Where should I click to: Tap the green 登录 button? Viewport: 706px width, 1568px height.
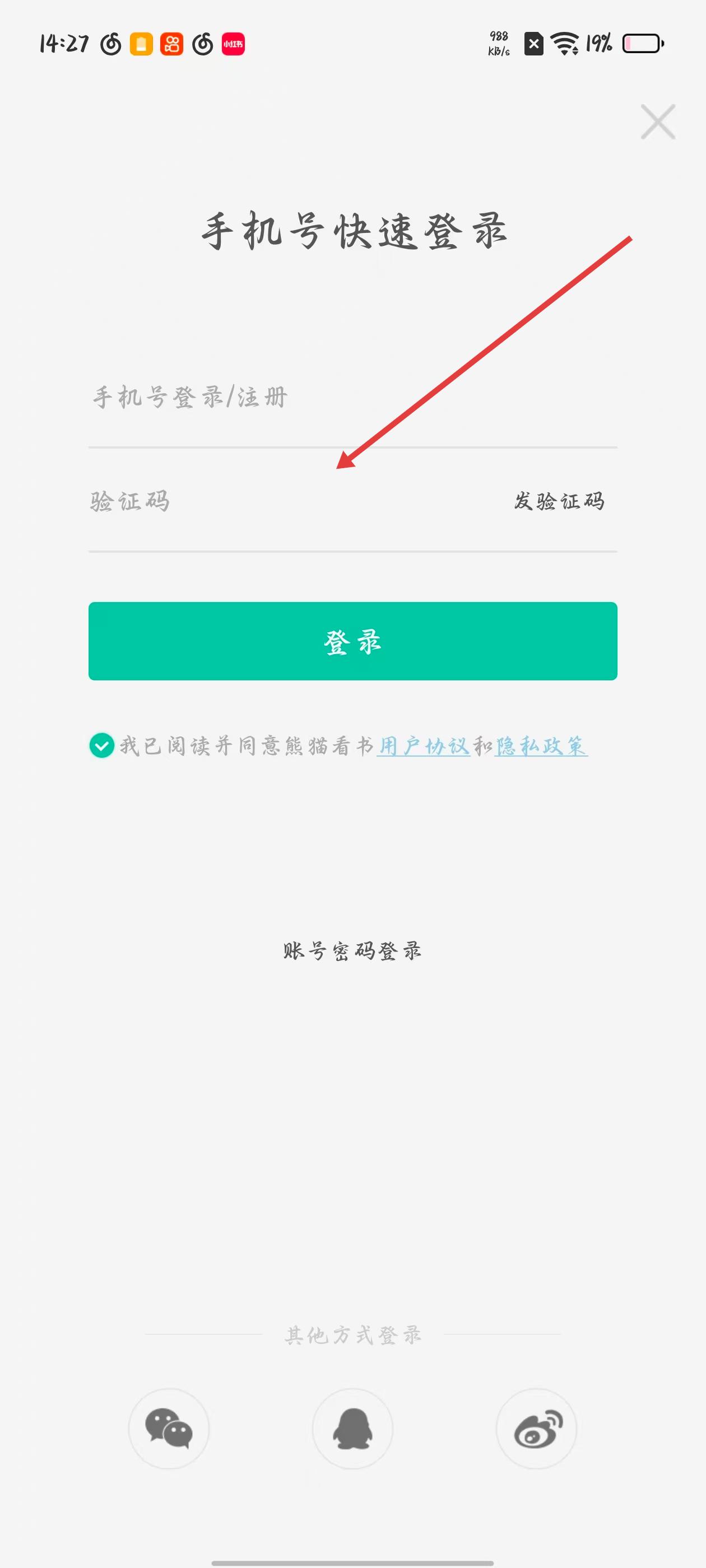[352, 641]
